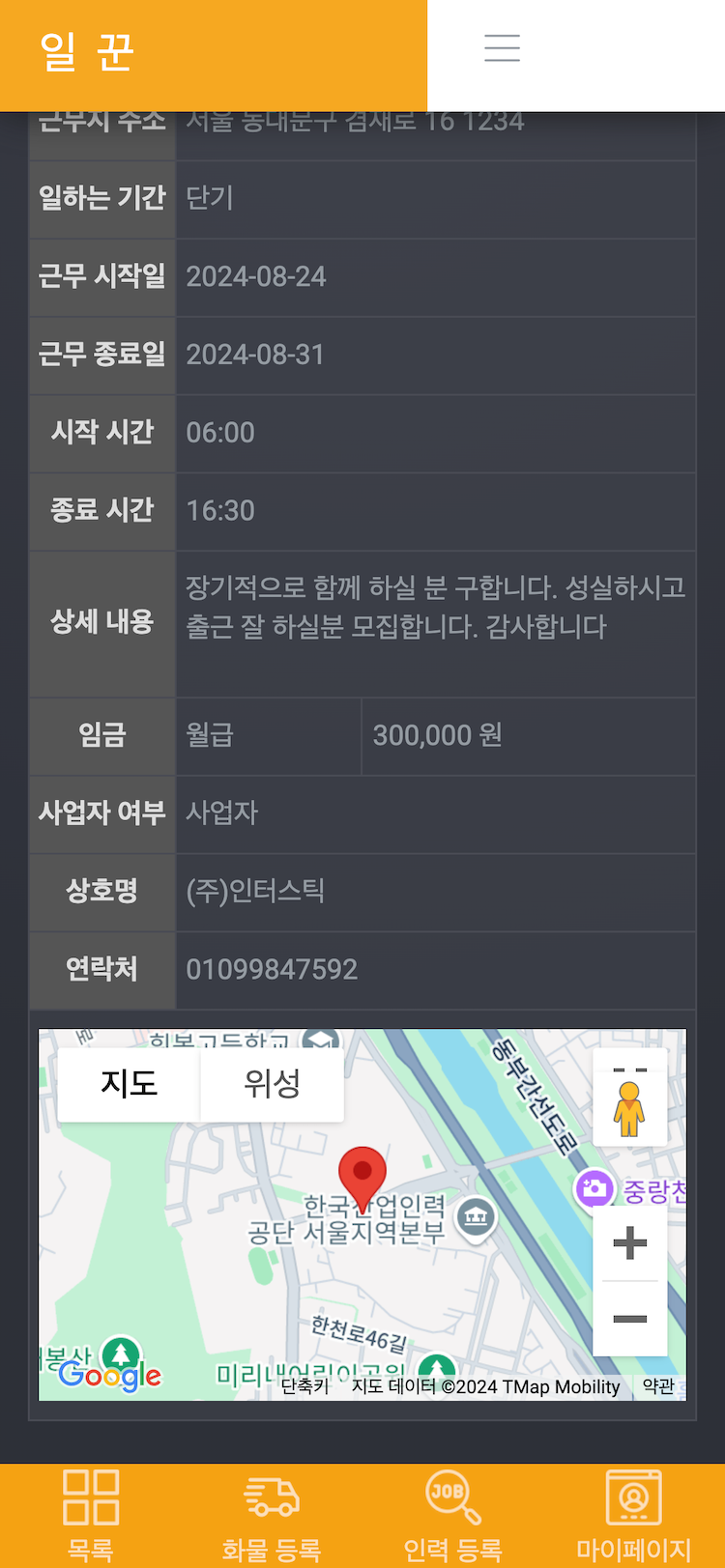Open the Google logo on the map

(109, 1374)
